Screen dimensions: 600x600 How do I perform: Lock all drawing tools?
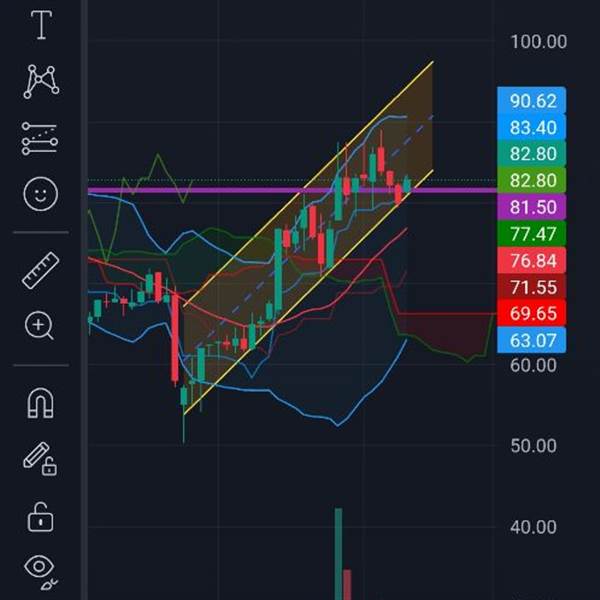click(x=40, y=517)
